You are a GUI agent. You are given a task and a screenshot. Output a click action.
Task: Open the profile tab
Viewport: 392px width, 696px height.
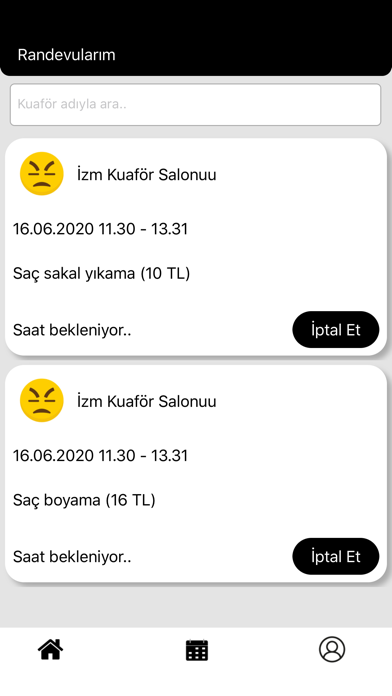tap(332, 649)
